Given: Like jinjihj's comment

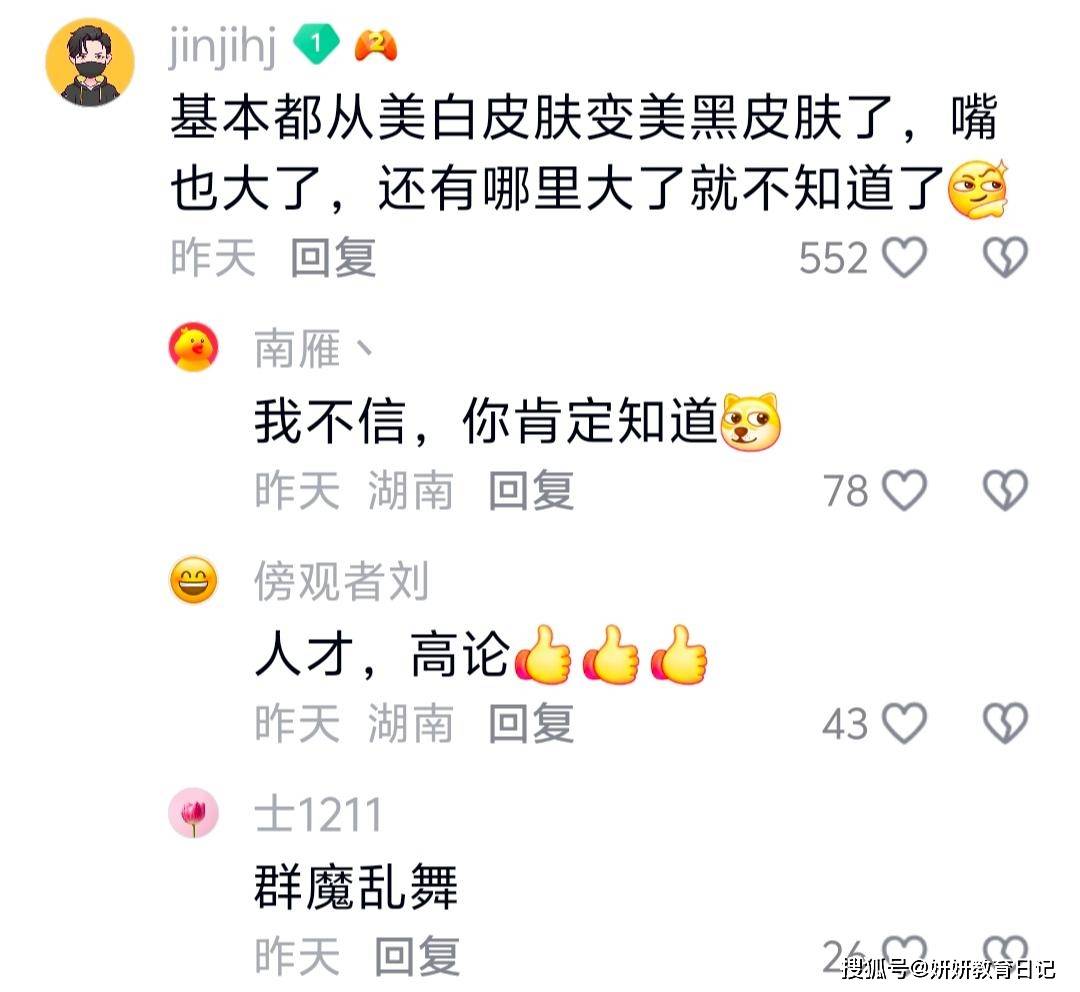Looking at the screenshot, I should 907,258.
